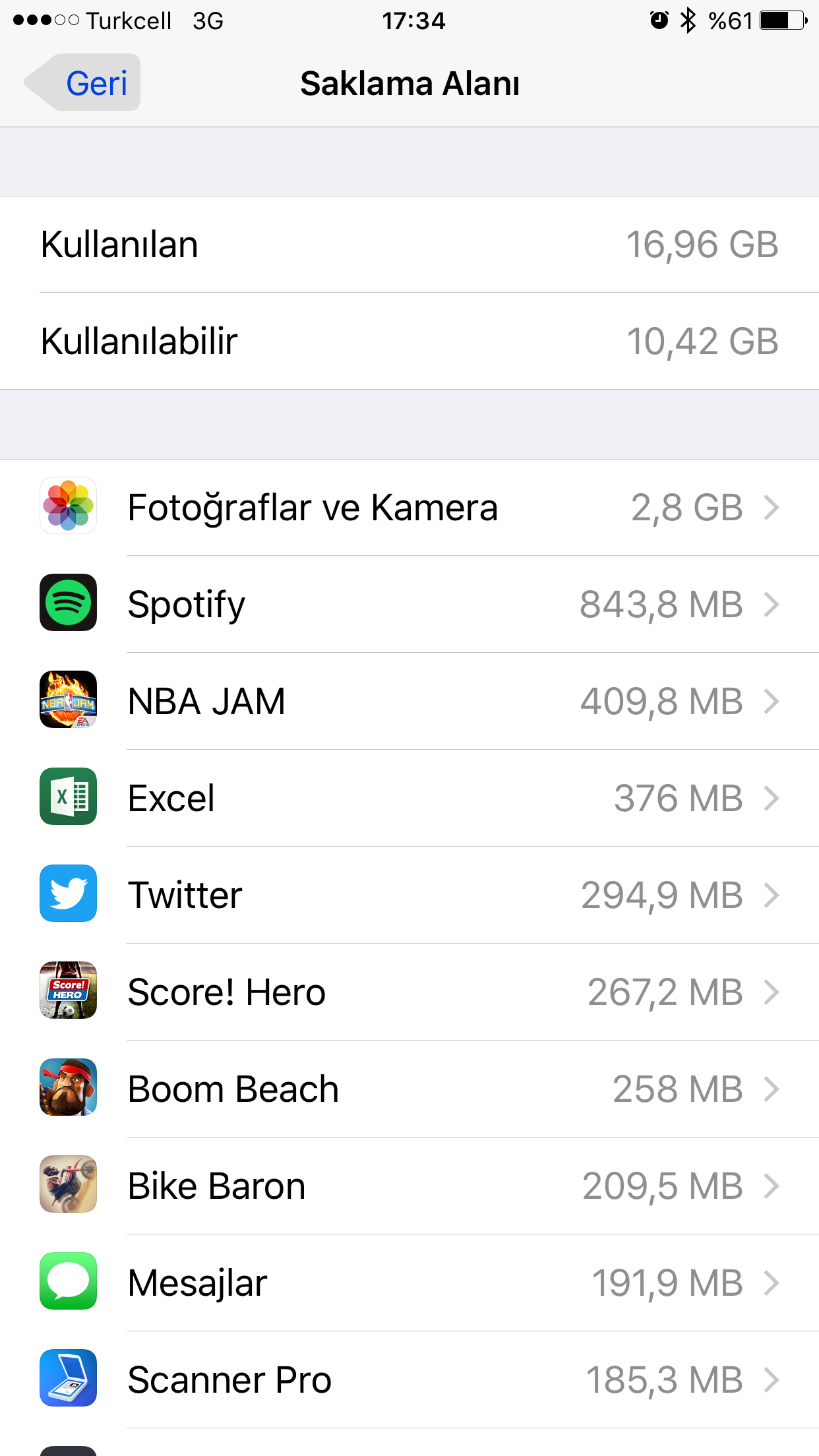The image size is (819, 1456).
Task: Open Mesajlar storage details
Action: click(409, 1283)
